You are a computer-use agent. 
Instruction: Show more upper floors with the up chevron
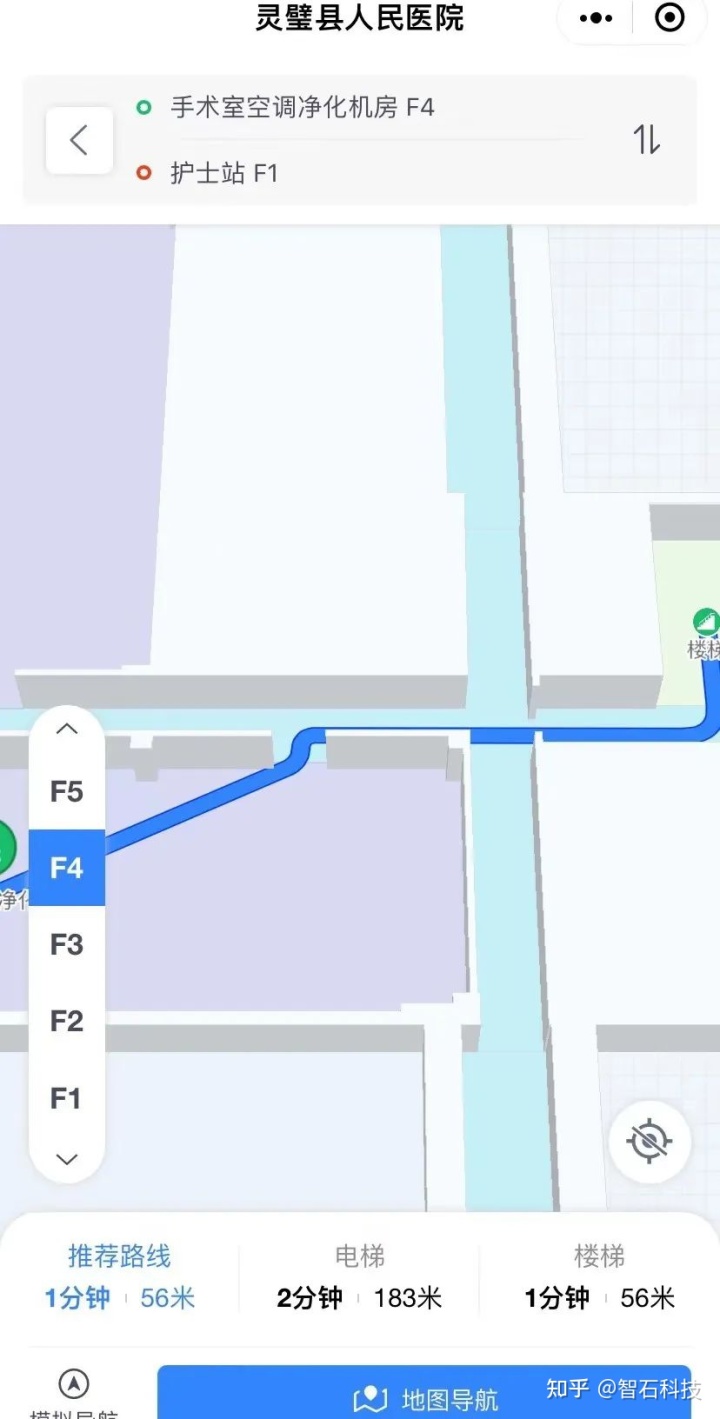[66, 729]
